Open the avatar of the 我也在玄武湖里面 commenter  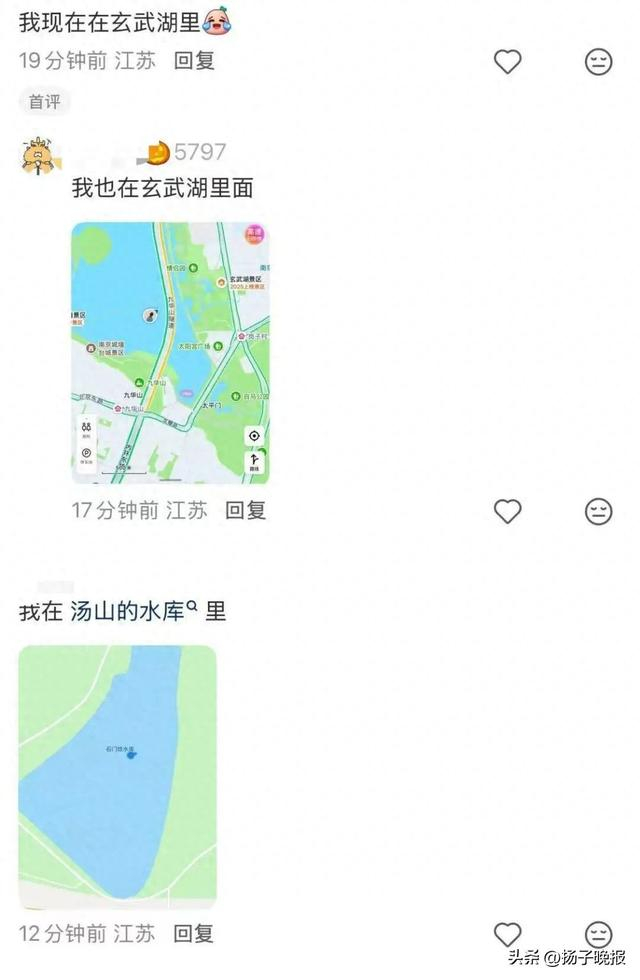click(x=37, y=157)
